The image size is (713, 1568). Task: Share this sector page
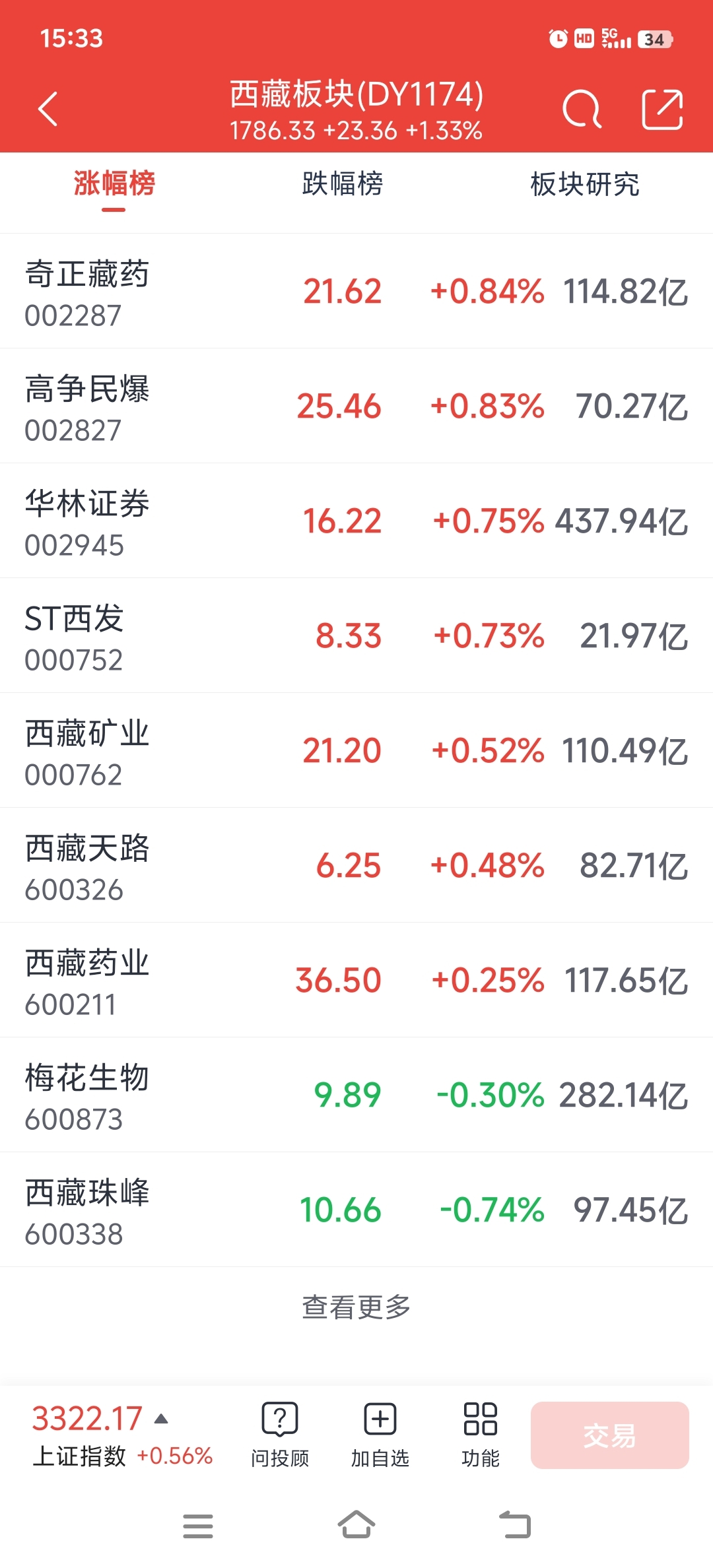[x=662, y=109]
